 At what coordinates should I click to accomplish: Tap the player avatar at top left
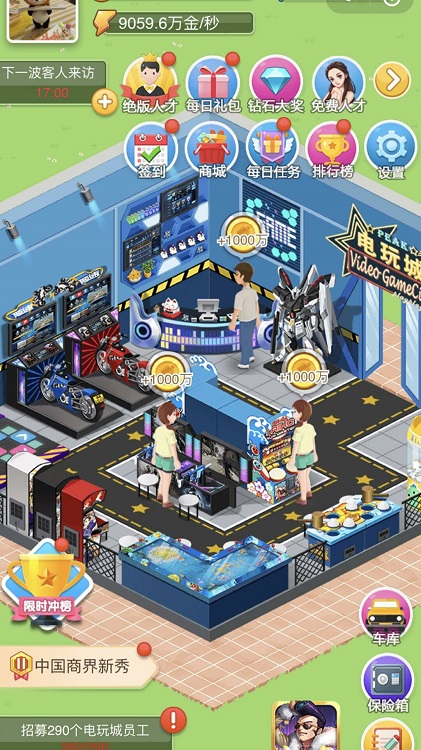coord(42,20)
